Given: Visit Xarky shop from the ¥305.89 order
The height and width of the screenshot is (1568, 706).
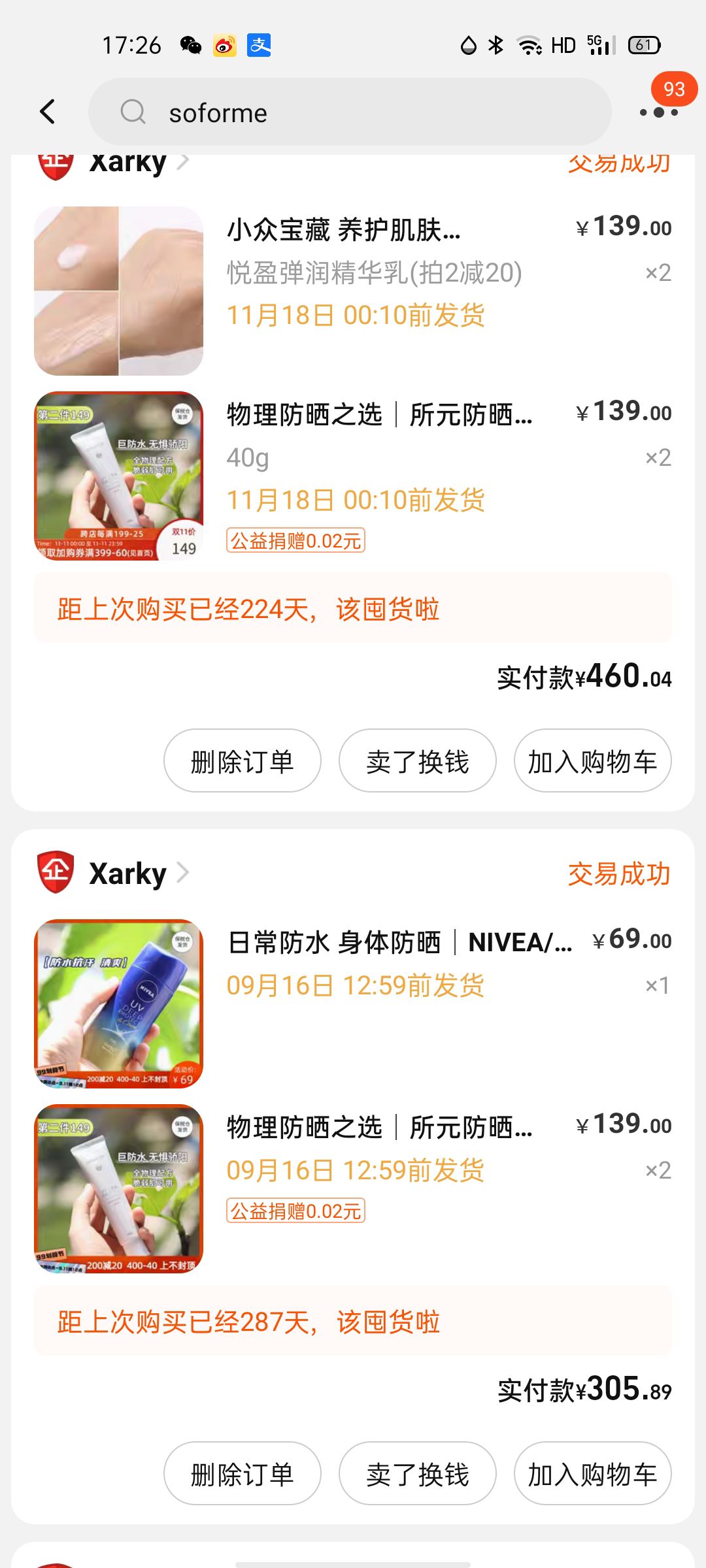Looking at the screenshot, I should pos(128,874).
